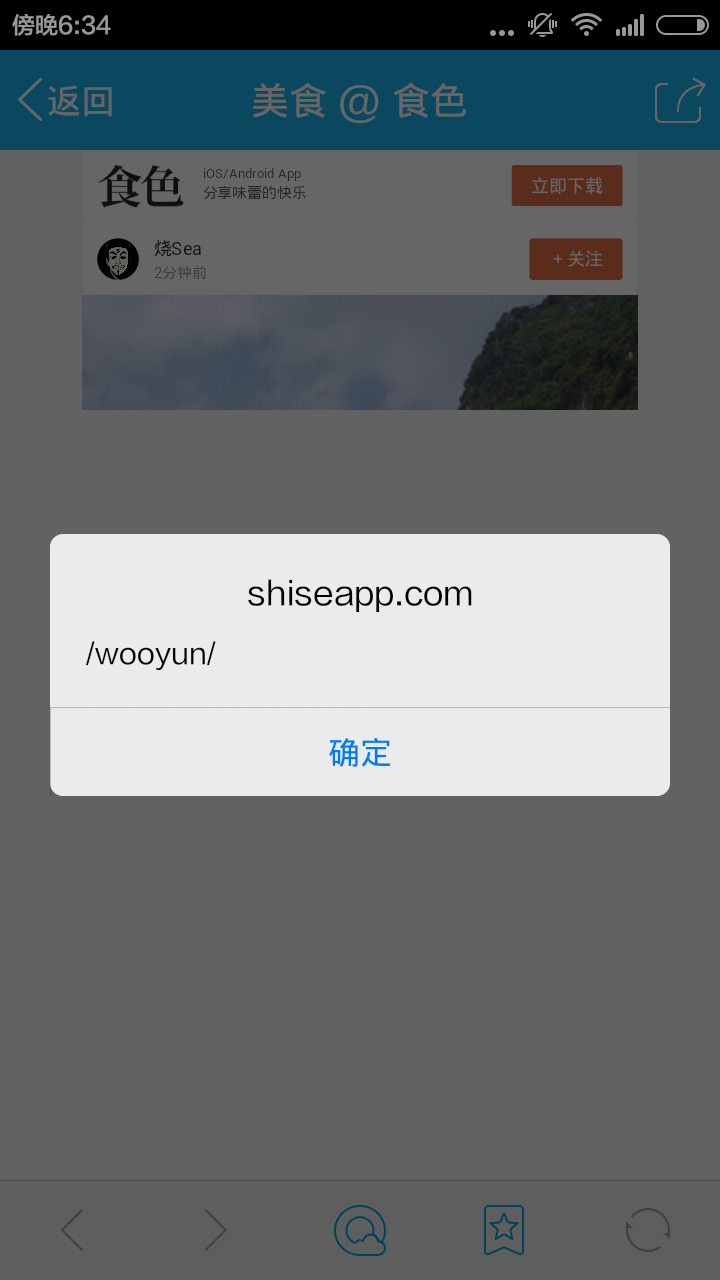720x1280 pixels.
Task: Share this page via the share icon
Action: click(x=679, y=101)
